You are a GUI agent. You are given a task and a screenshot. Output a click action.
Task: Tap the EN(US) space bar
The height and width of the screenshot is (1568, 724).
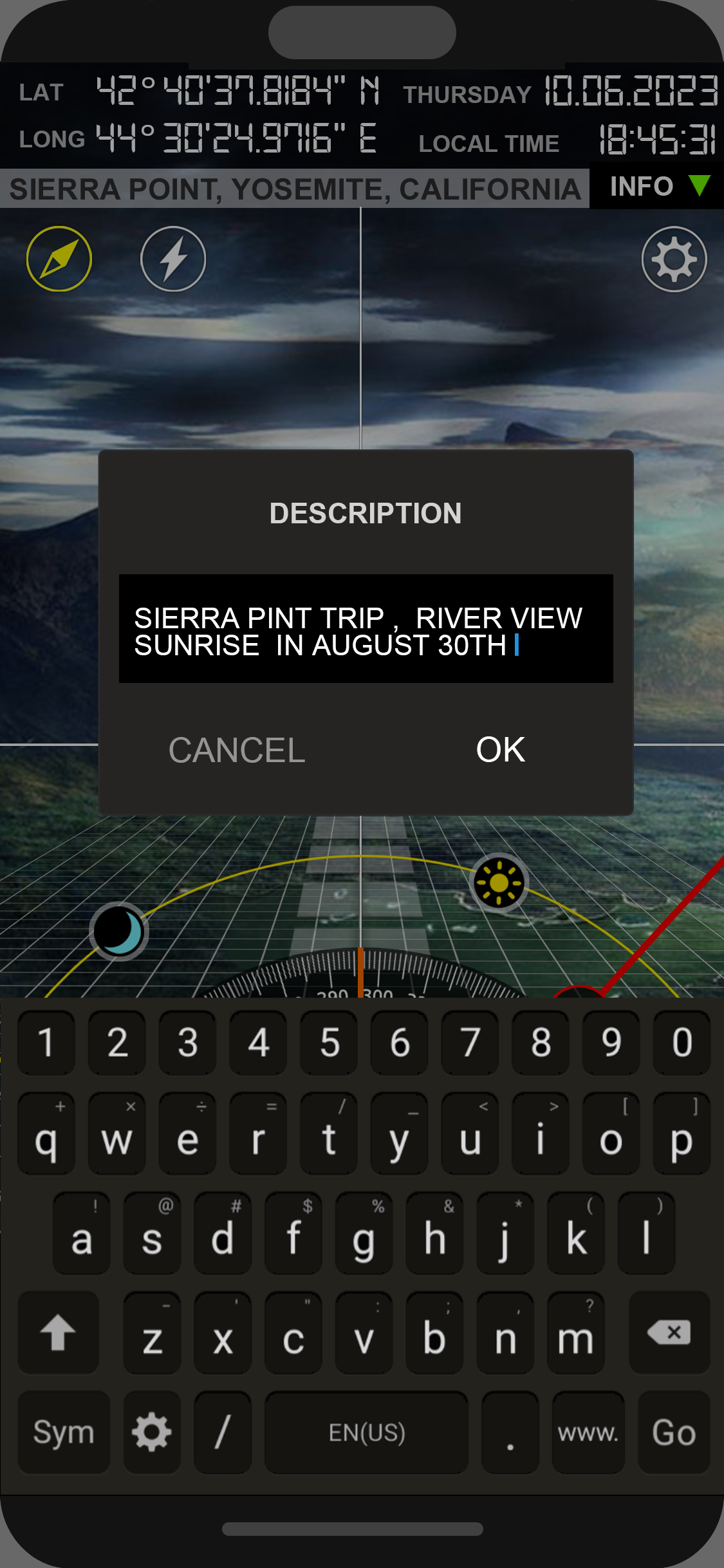pyautogui.click(x=366, y=1433)
